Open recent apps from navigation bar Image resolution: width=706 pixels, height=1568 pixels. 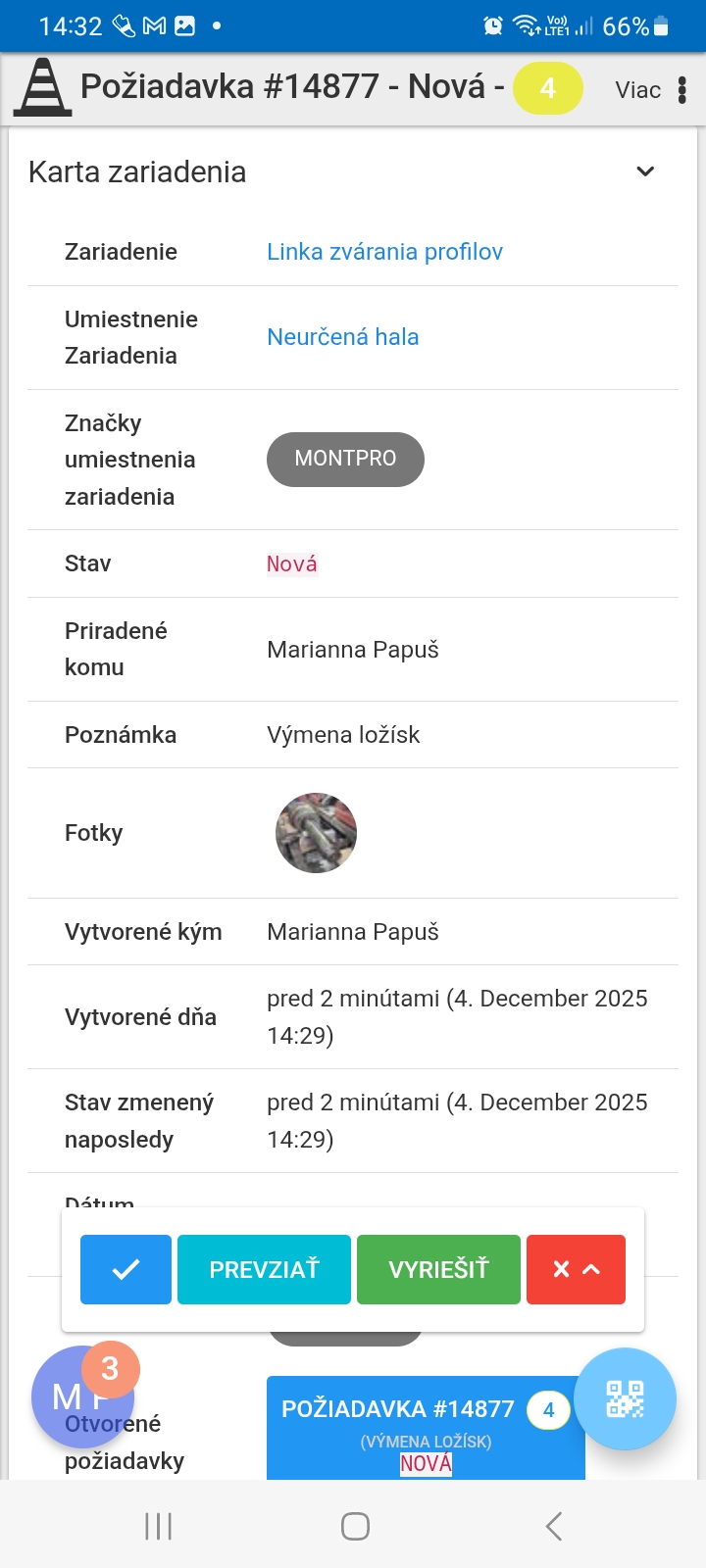[x=158, y=1526]
